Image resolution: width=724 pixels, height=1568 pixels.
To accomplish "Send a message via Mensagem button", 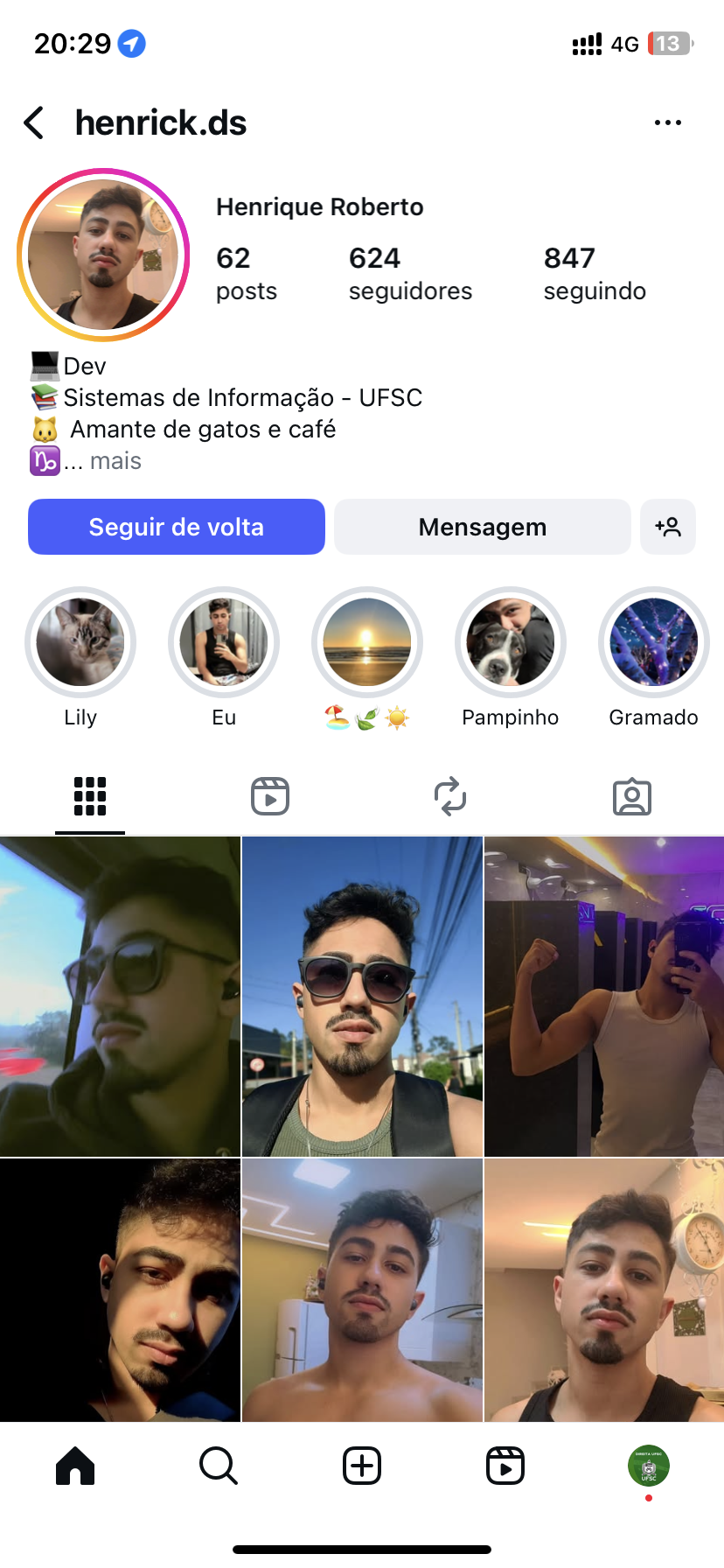I will (482, 527).
